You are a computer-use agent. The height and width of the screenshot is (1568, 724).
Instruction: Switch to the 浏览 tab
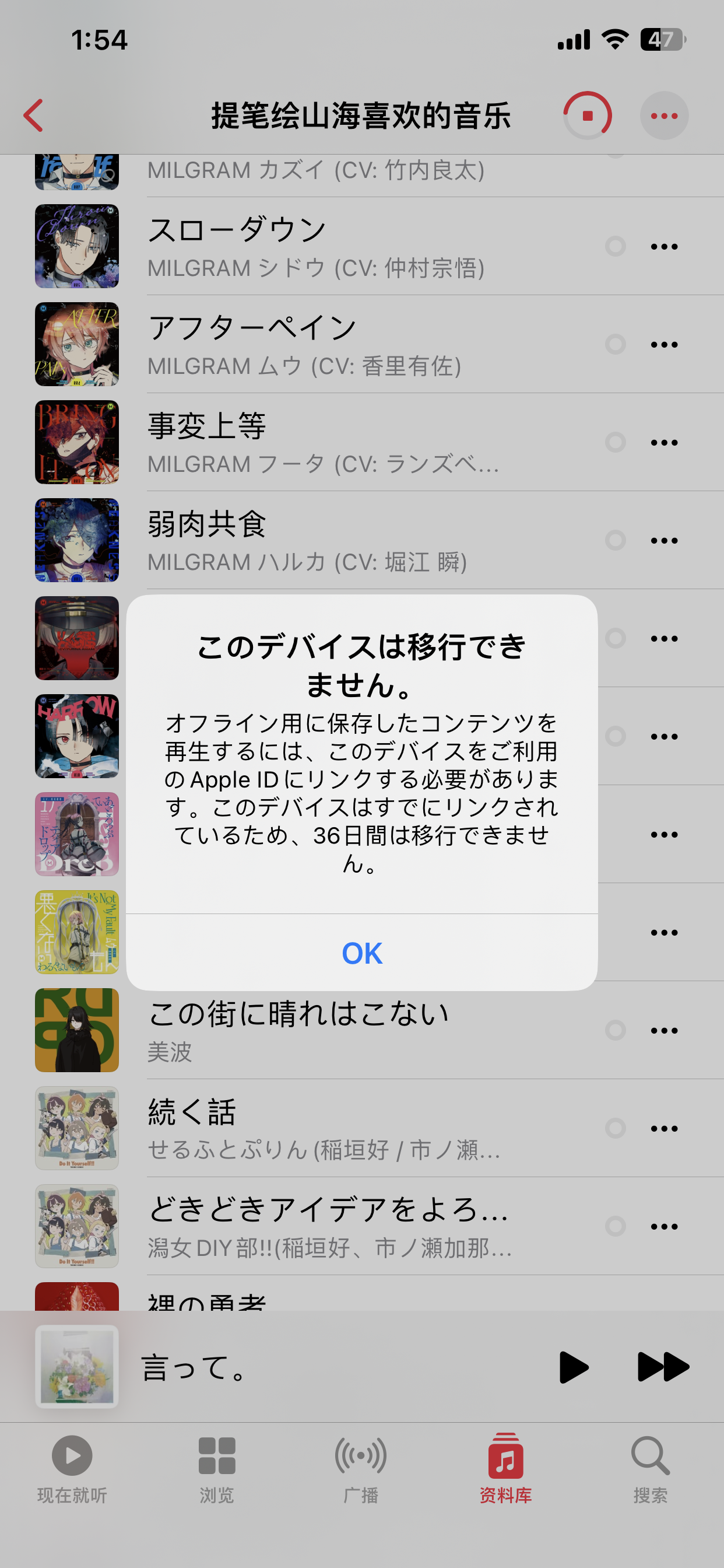[217, 1467]
